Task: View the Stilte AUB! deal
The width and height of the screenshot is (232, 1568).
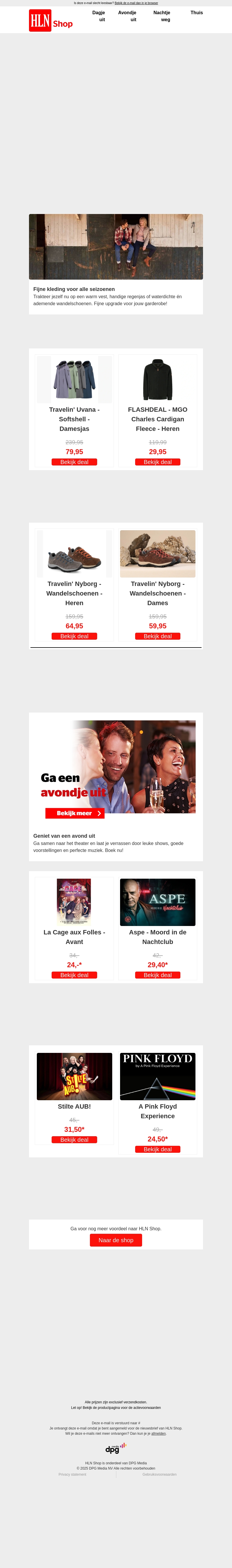Action: [74, 1139]
